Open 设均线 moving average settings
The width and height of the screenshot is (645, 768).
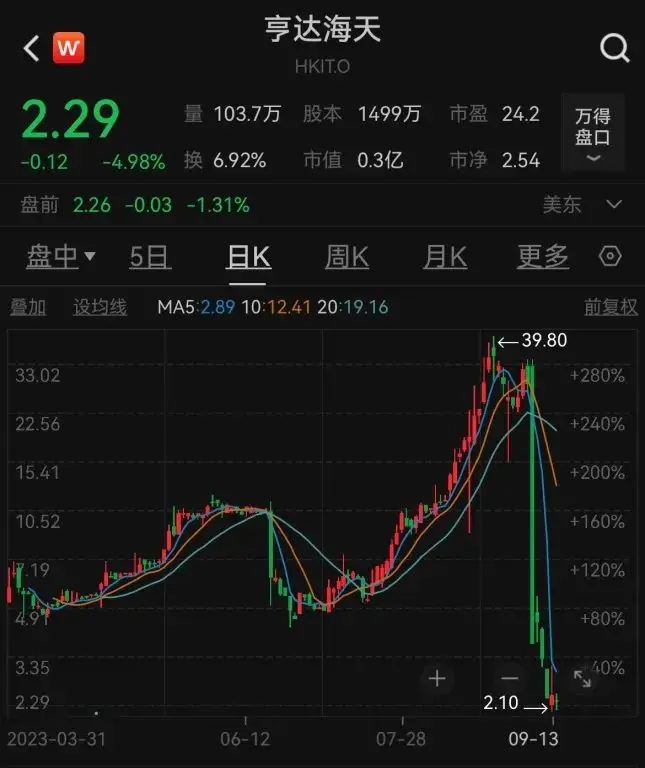coord(100,307)
